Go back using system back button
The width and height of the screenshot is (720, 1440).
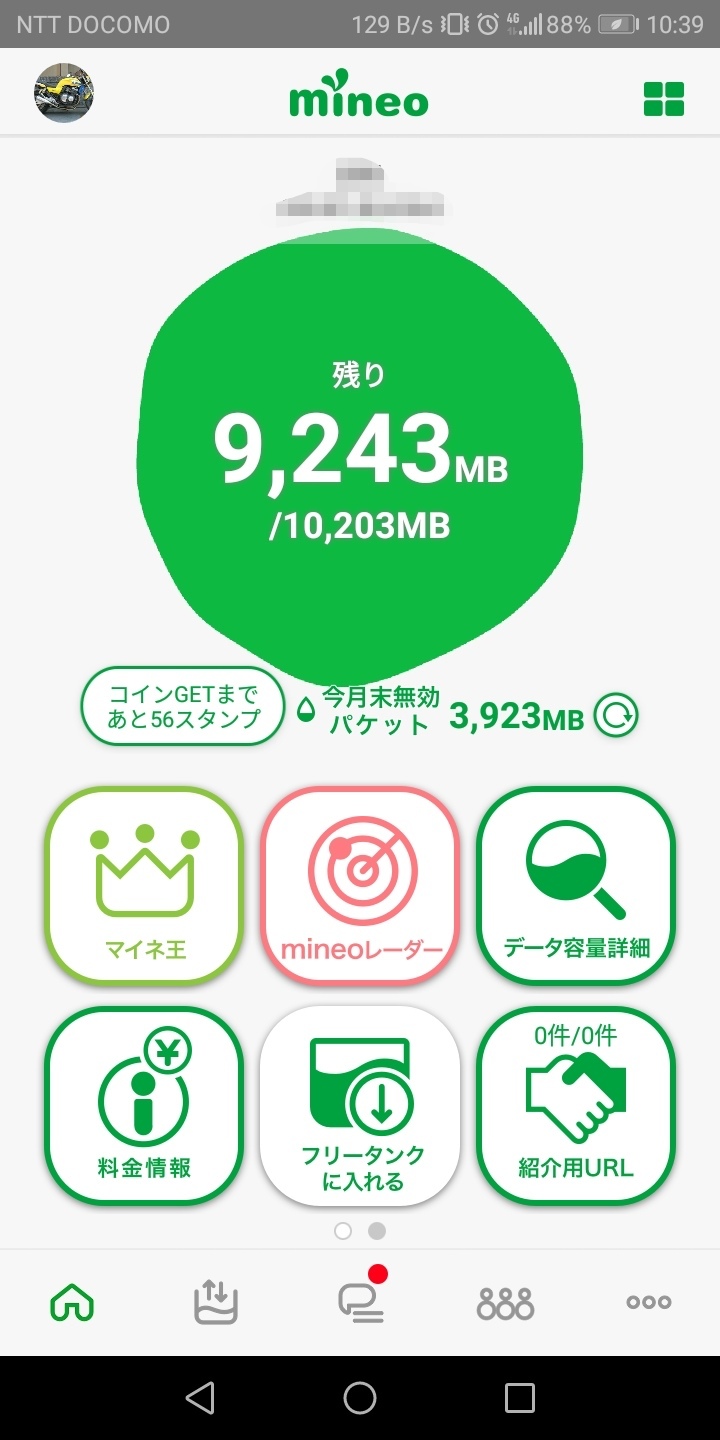pos(200,1397)
